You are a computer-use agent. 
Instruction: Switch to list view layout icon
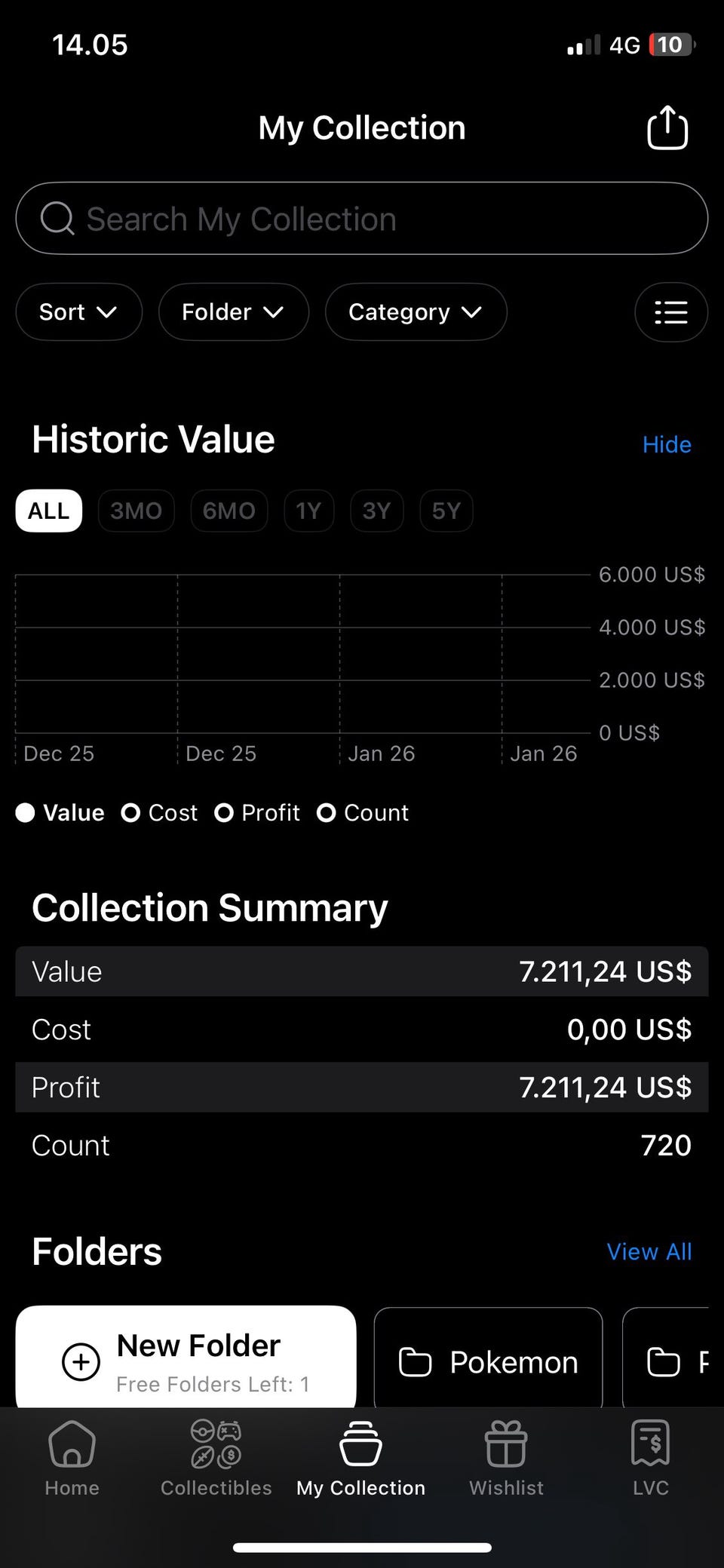[670, 312]
